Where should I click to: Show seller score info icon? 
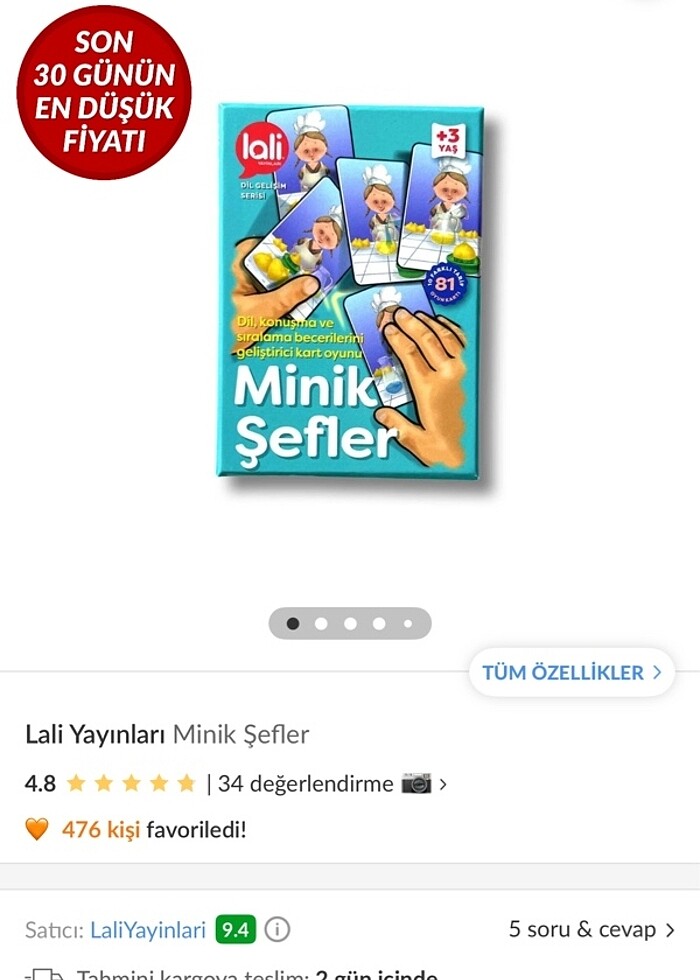[x=277, y=929]
